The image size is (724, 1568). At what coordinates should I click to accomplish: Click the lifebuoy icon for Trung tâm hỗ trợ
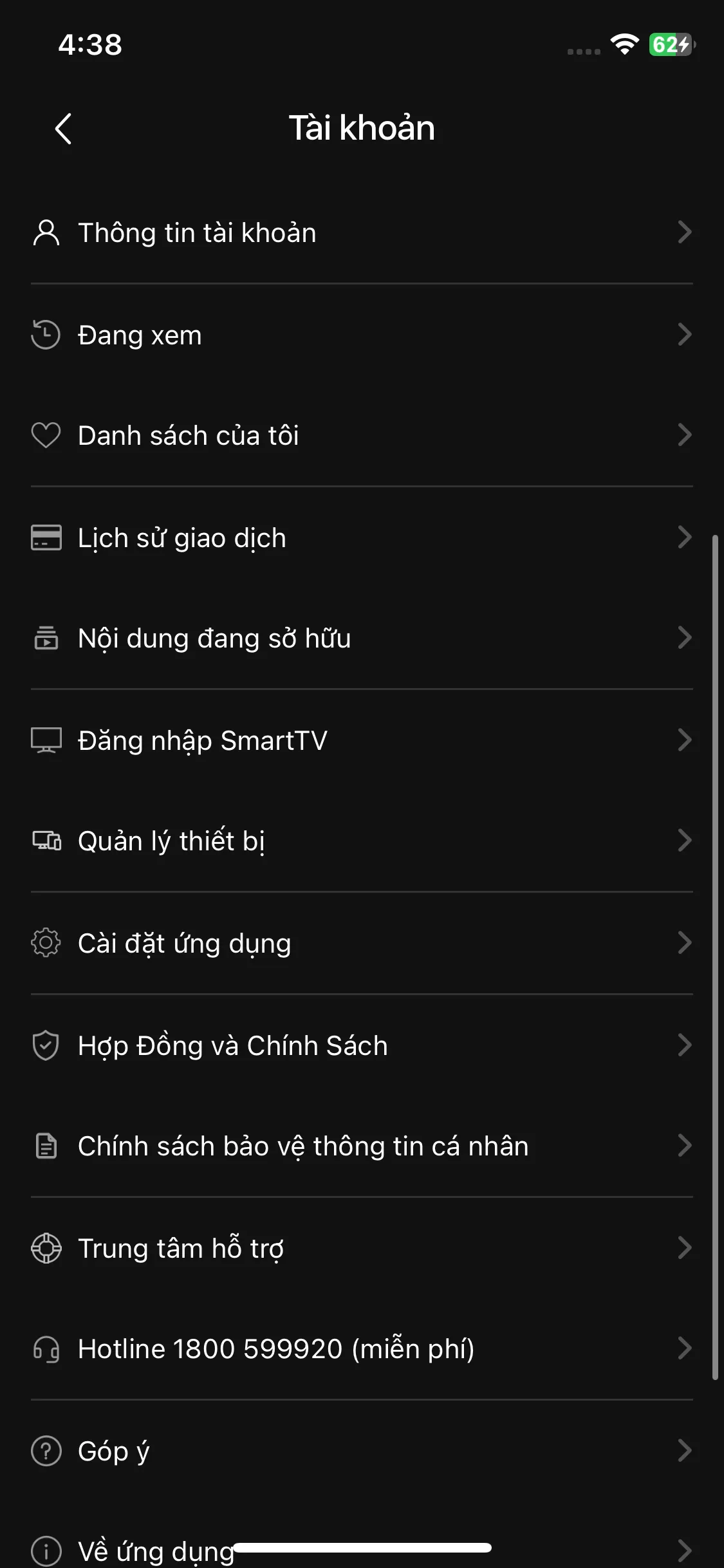click(46, 1247)
